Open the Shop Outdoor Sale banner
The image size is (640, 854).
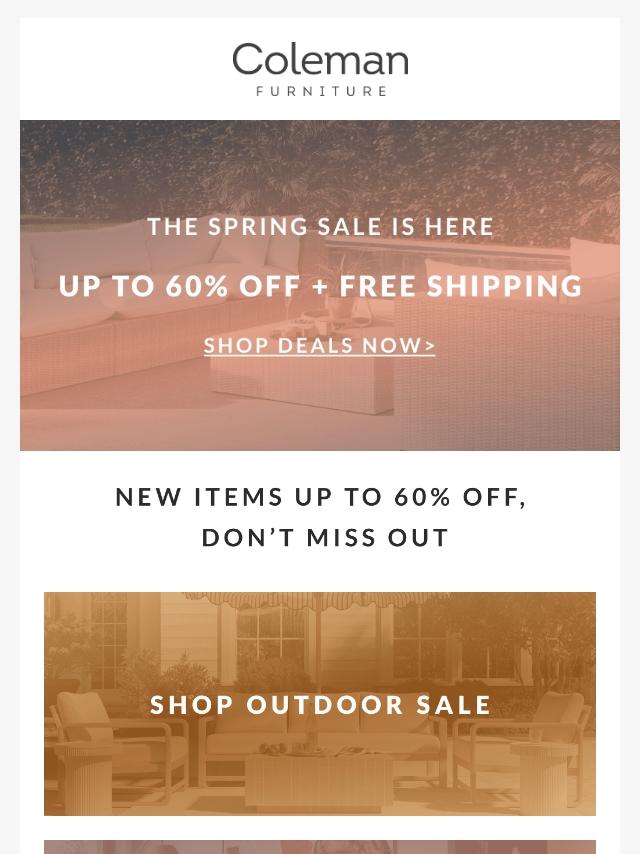320,704
